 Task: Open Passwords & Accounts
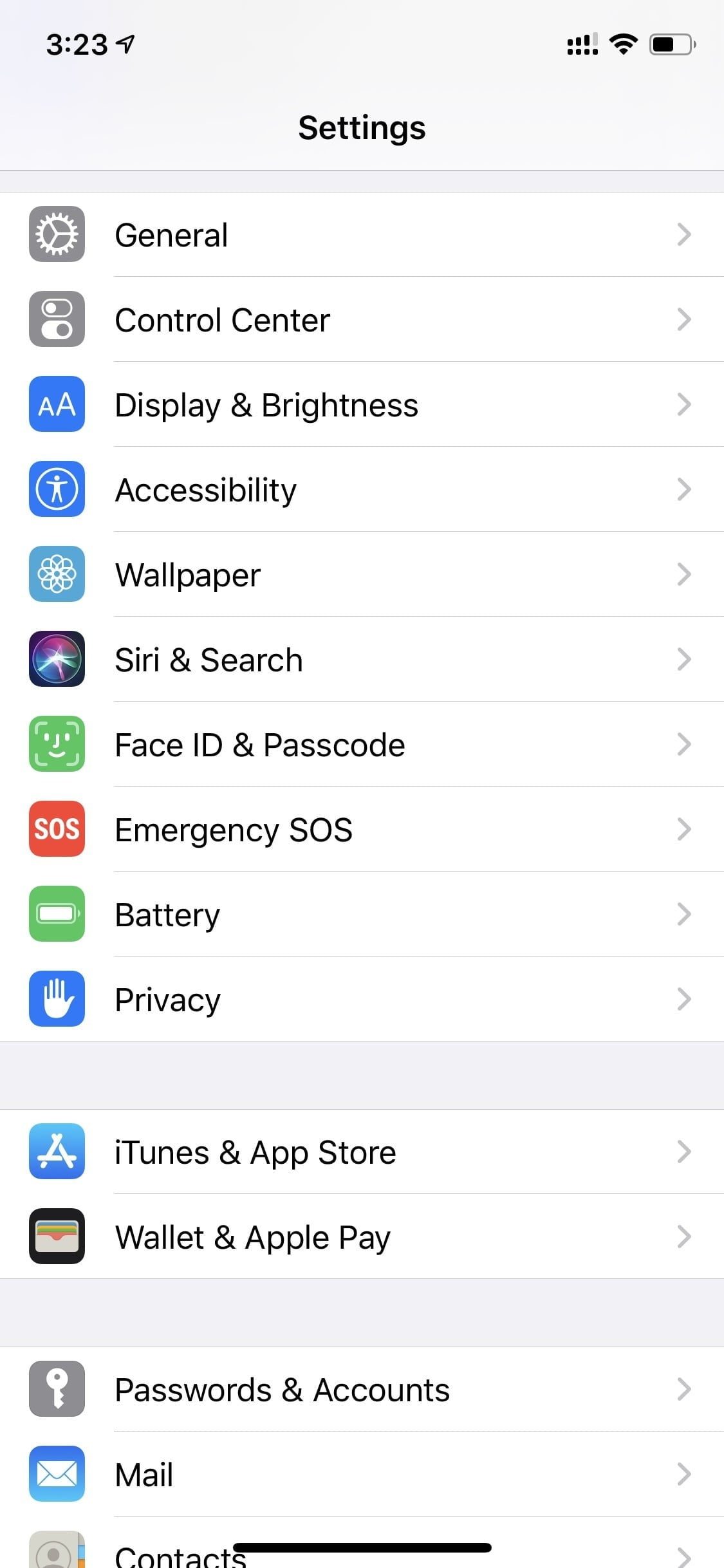[x=360, y=1390]
